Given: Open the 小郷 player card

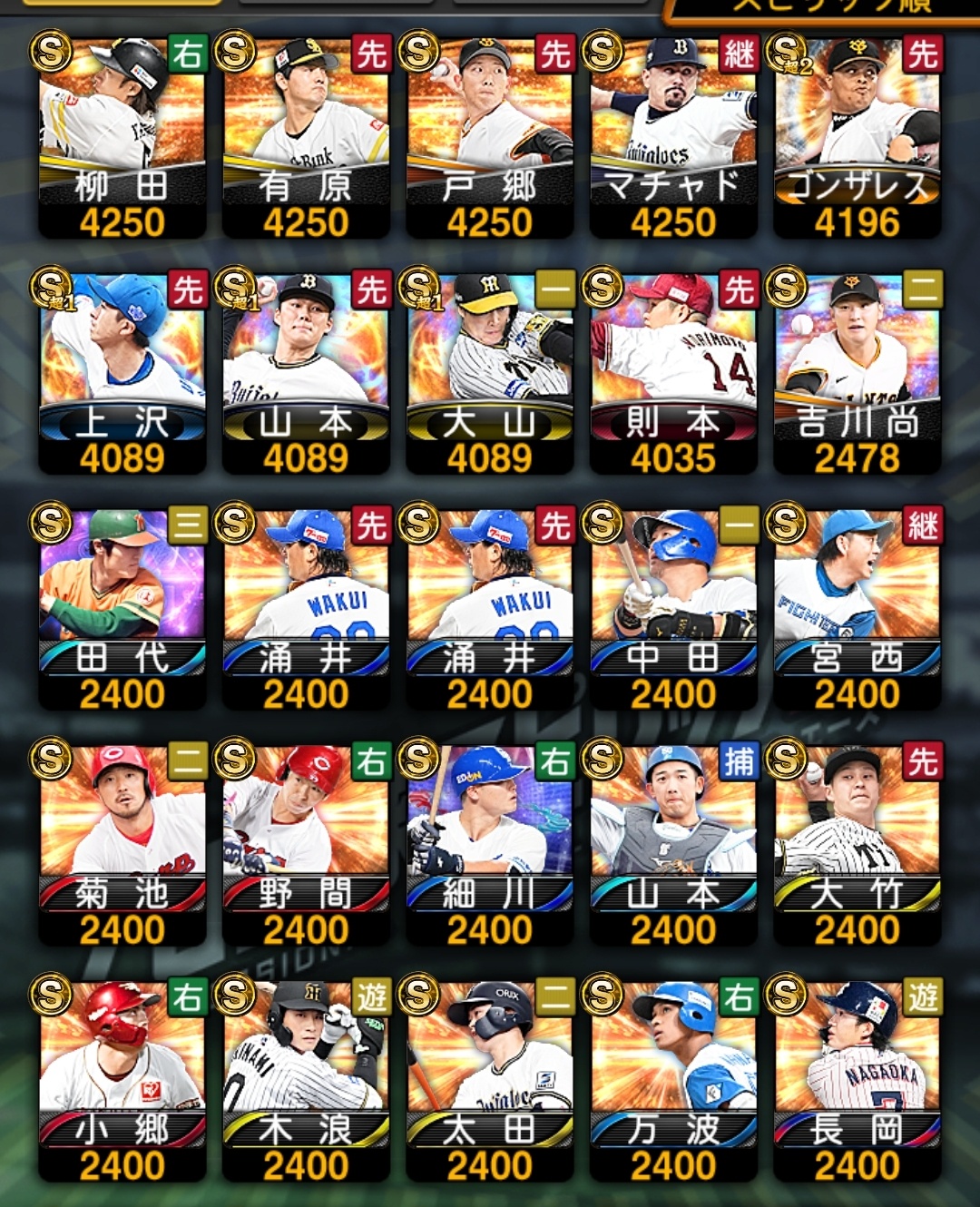Looking at the screenshot, I should pyautogui.click(x=122, y=1080).
